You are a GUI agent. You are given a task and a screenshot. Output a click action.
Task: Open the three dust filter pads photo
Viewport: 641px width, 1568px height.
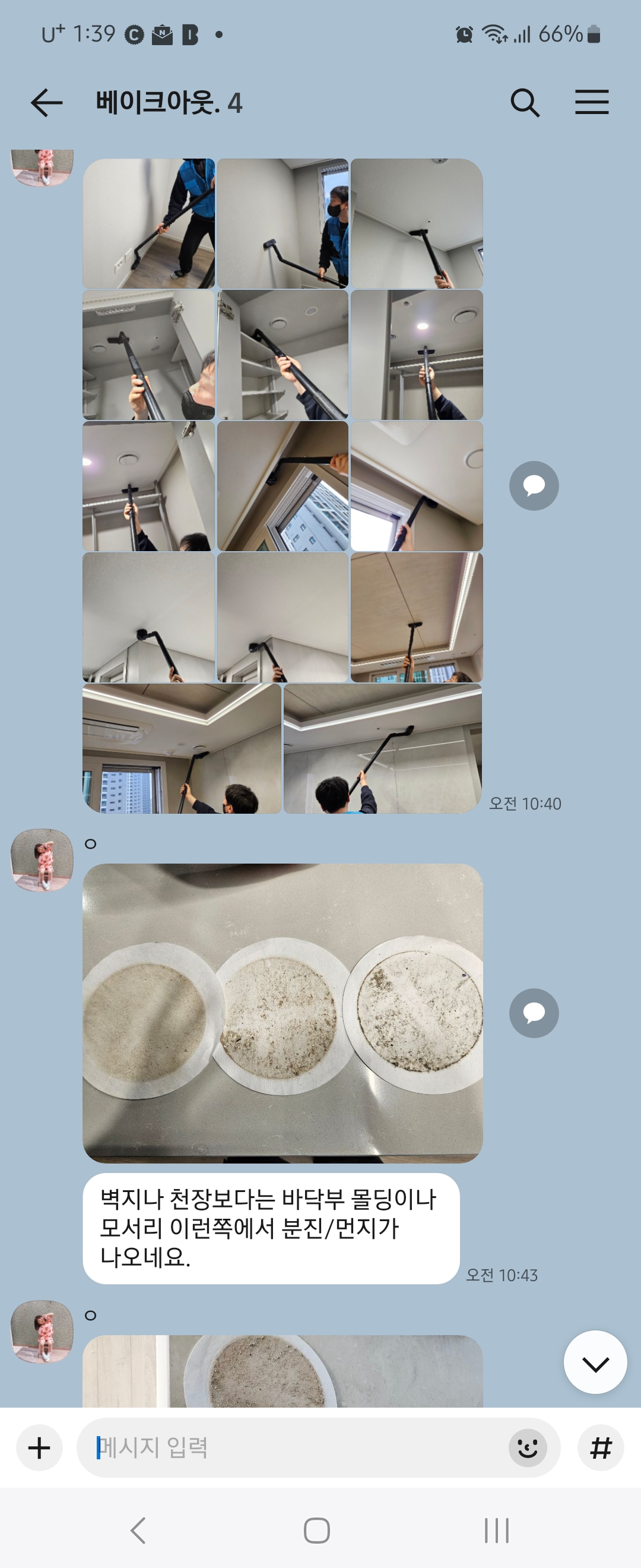click(x=283, y=1013)
